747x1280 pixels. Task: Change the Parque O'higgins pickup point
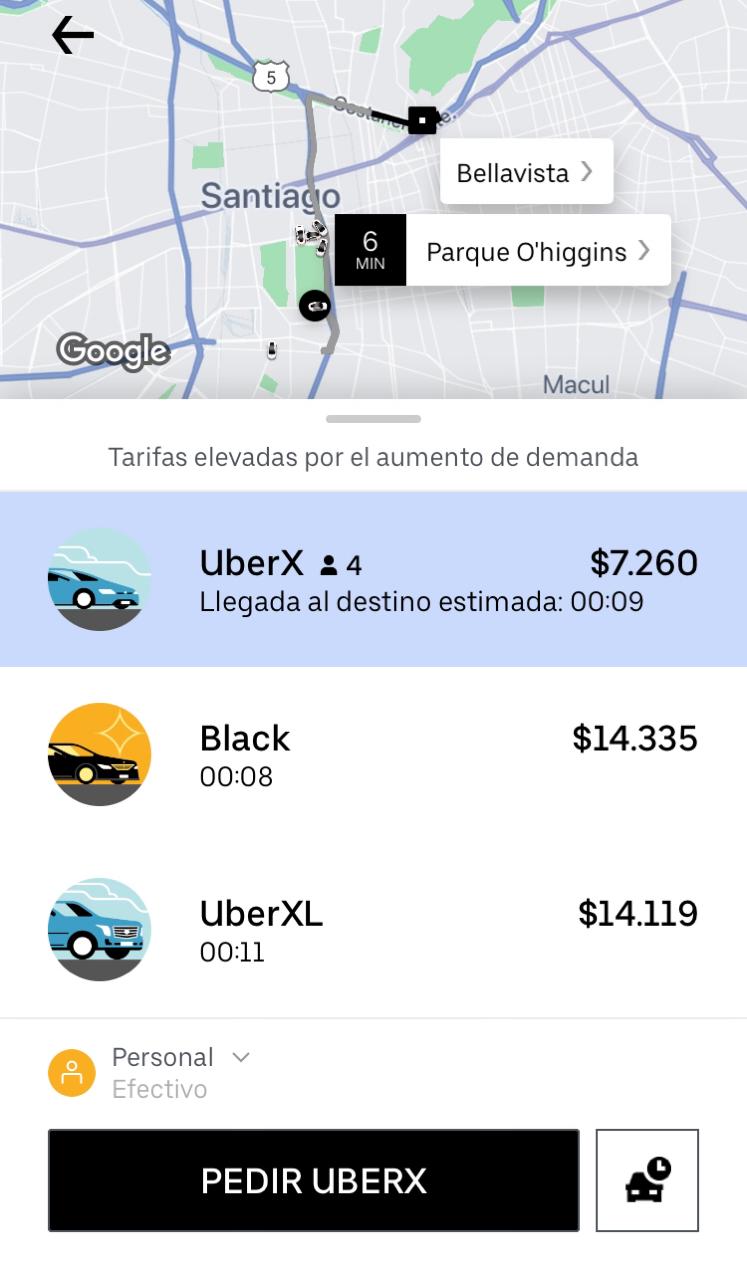538,251
